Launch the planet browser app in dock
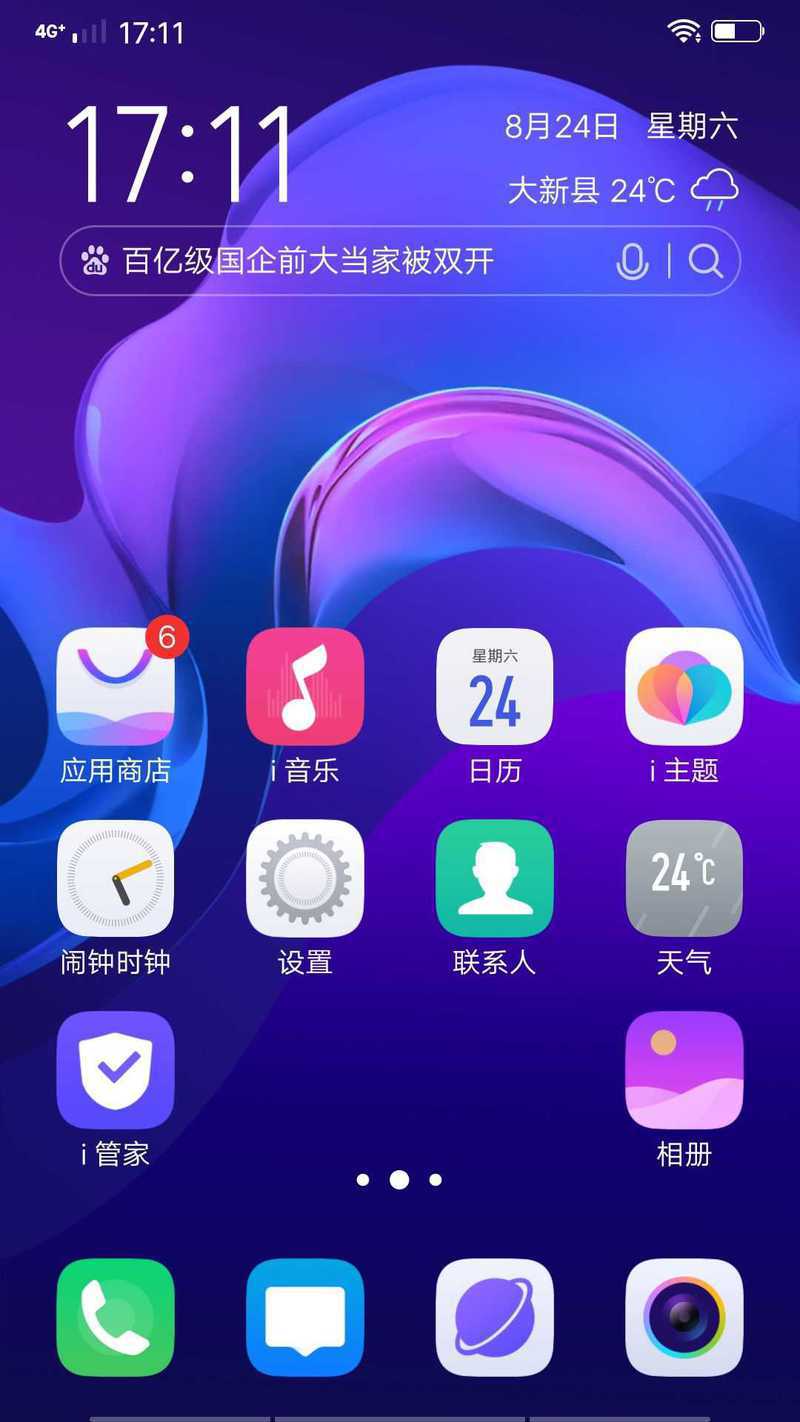The width and height of the screenshot is (800, 1422). [x=495, y=1317]
